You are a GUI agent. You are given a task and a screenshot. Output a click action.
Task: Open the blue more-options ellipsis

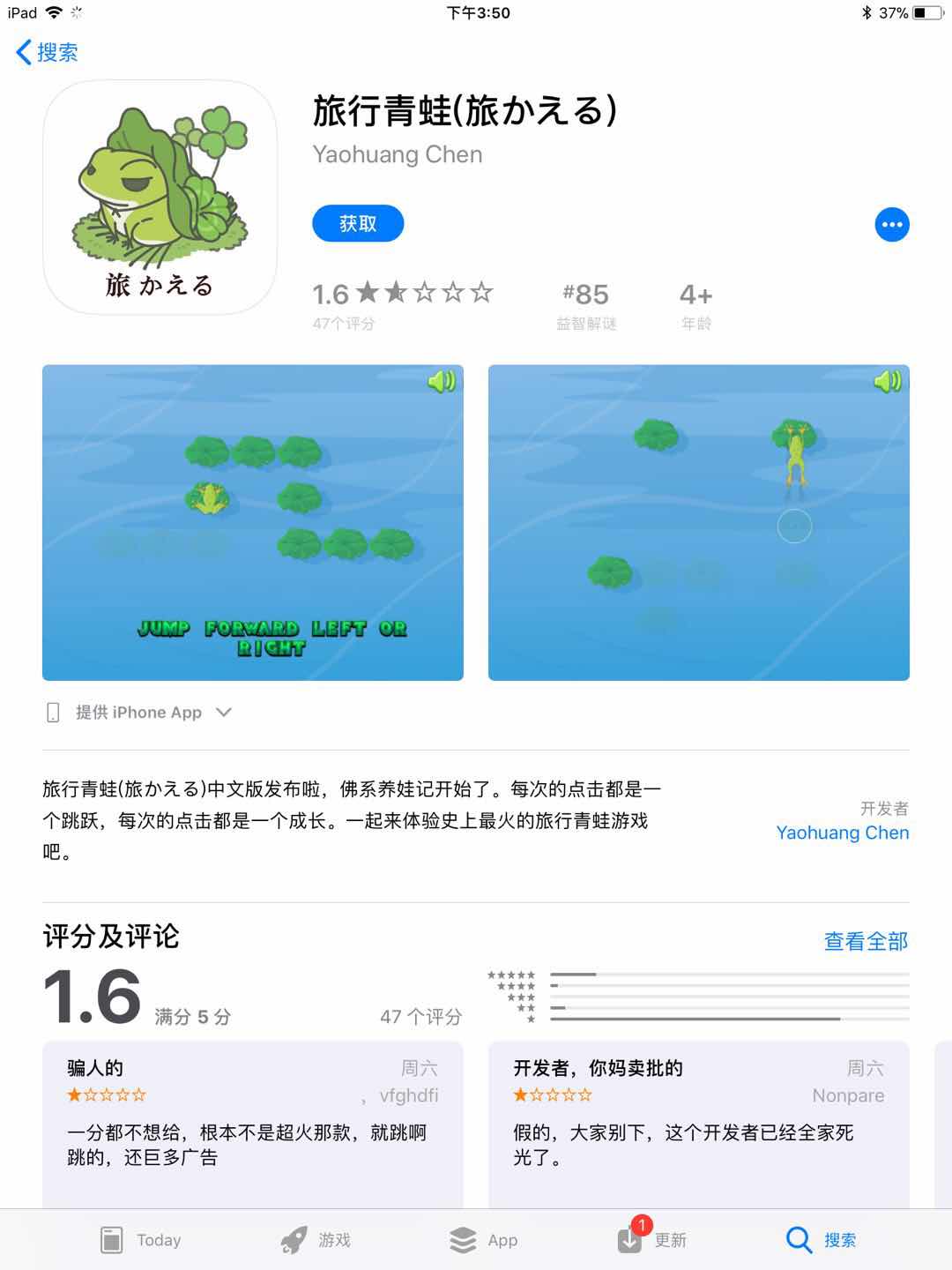tap(891, 225)
